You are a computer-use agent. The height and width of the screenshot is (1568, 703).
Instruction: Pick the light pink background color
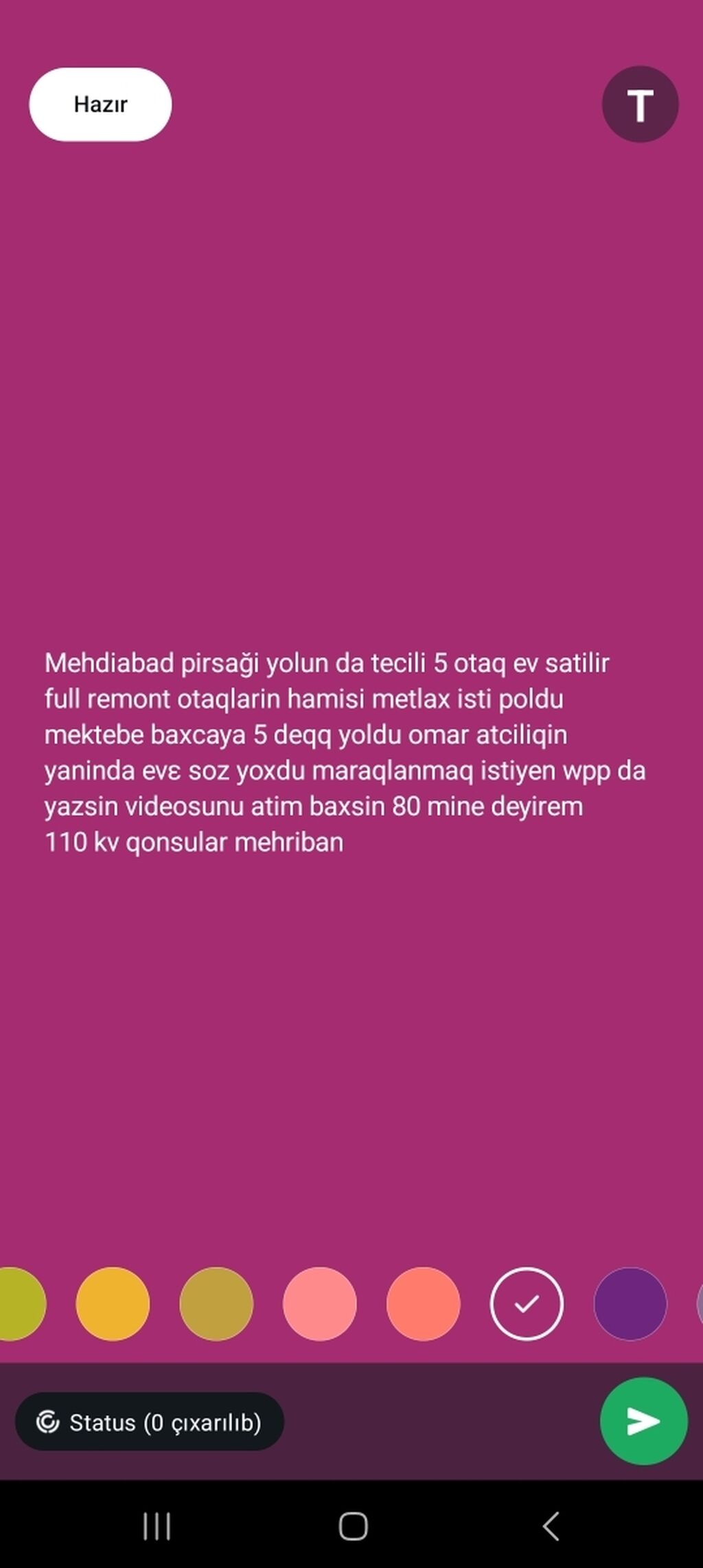320,1304
